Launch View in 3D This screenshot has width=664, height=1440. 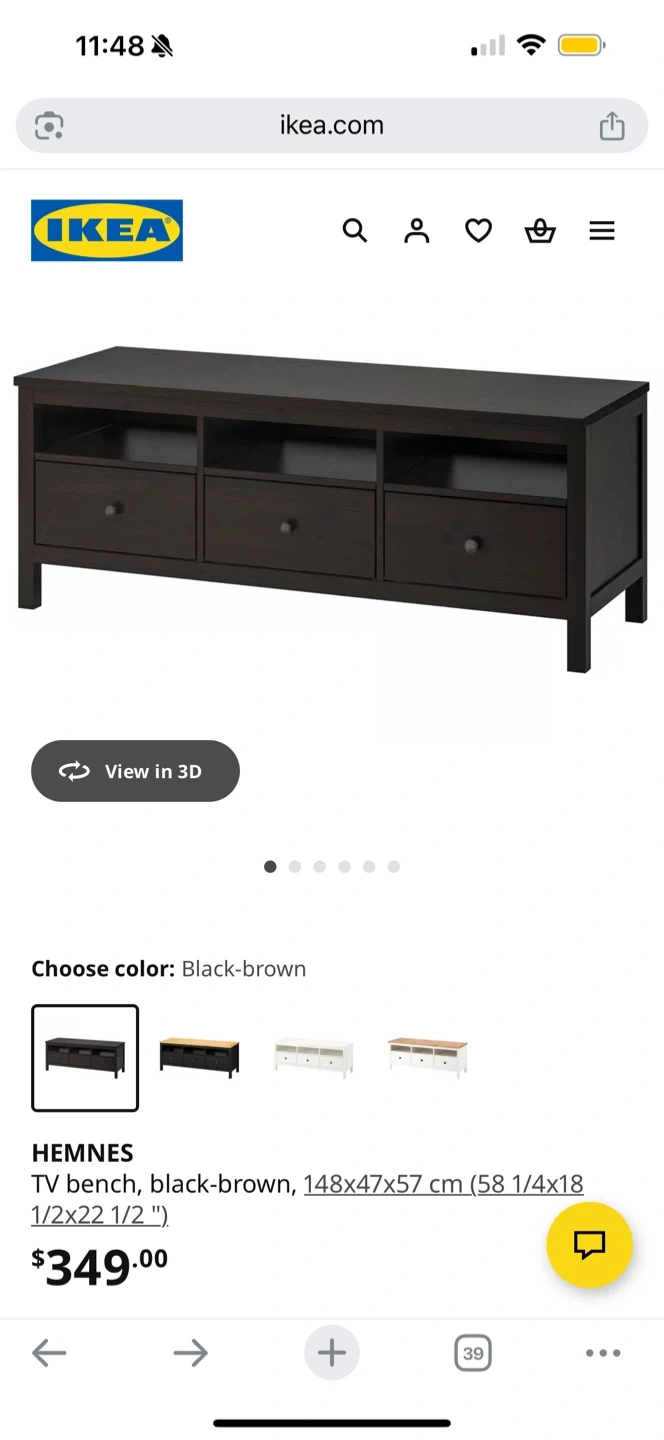click(135, 771)
